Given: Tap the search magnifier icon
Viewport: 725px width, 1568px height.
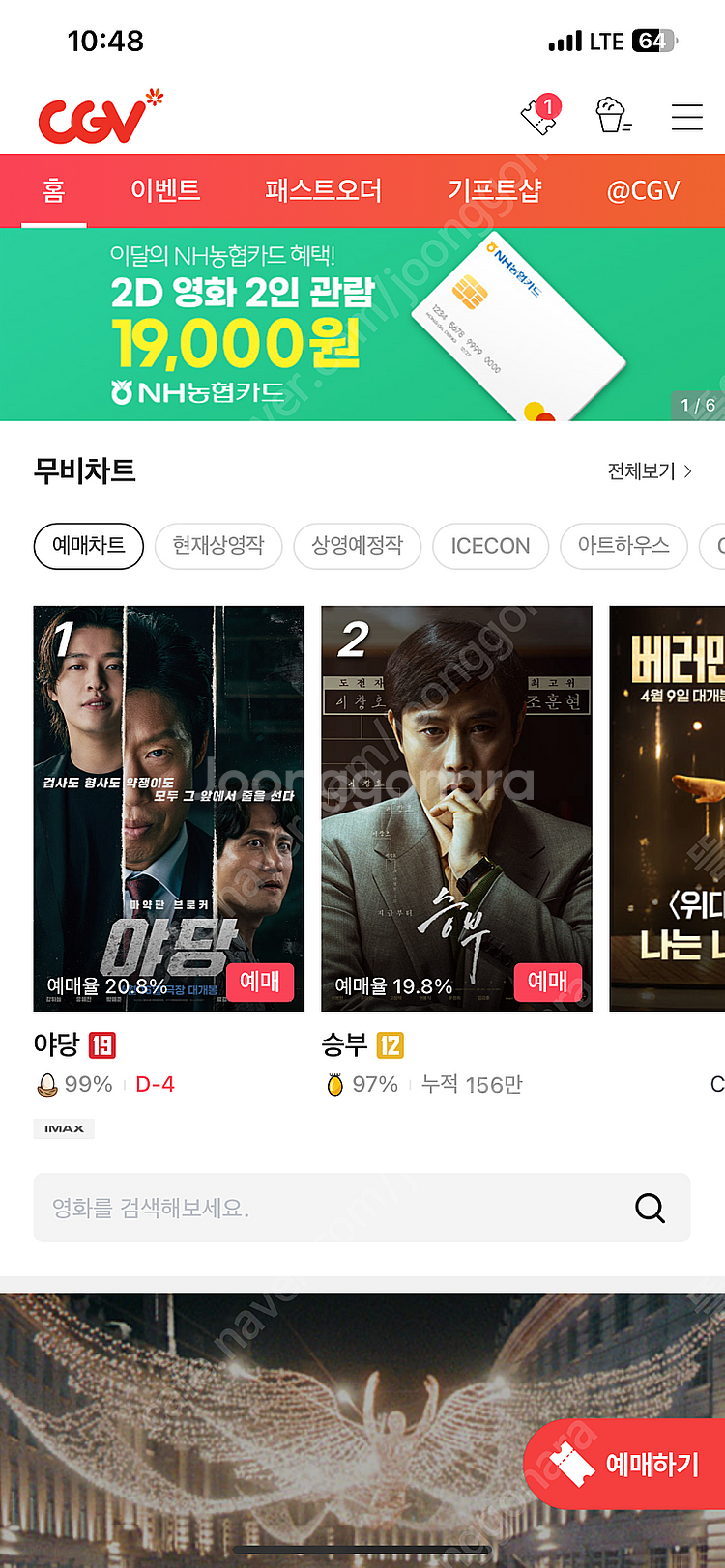Looking at the screenshot, I should point(649,1208).
